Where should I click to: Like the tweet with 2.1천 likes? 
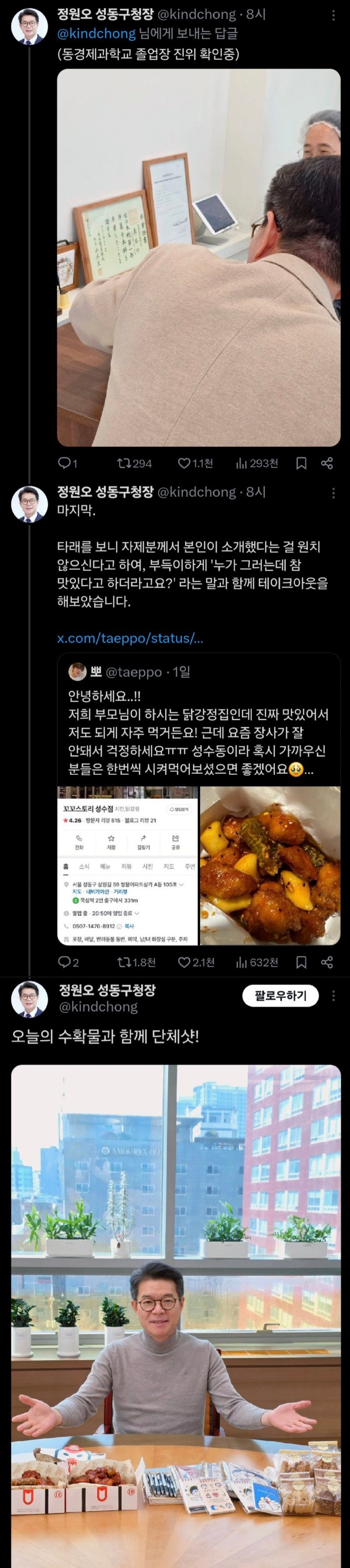point(185,962)
